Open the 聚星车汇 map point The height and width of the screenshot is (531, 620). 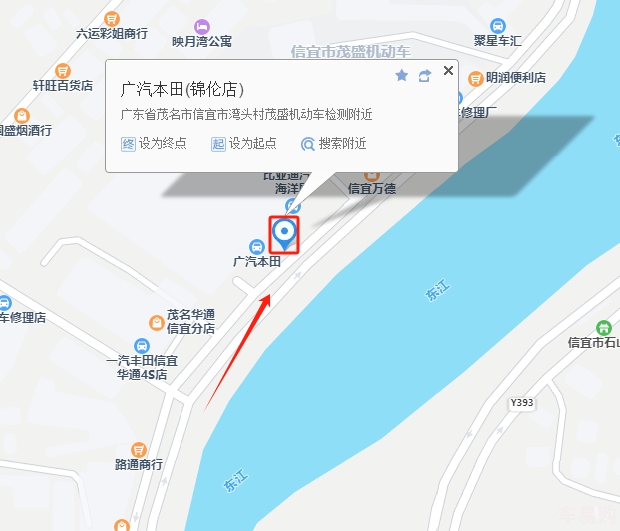(x=498, y=26)
